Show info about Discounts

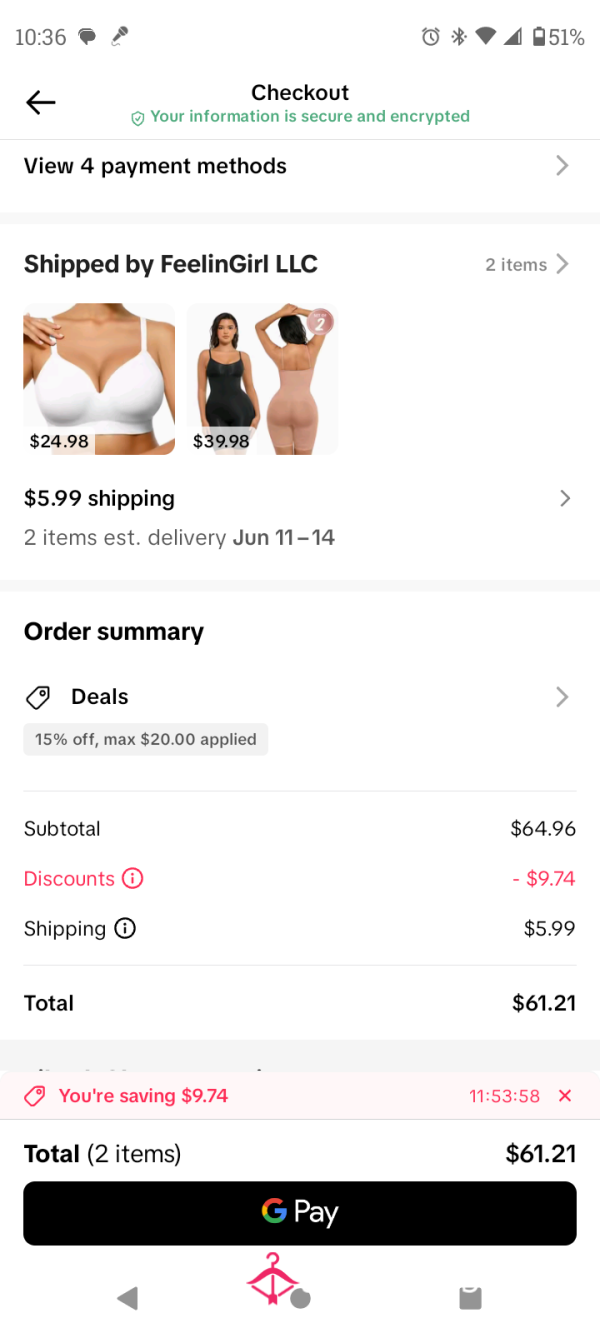click(132, 879)
